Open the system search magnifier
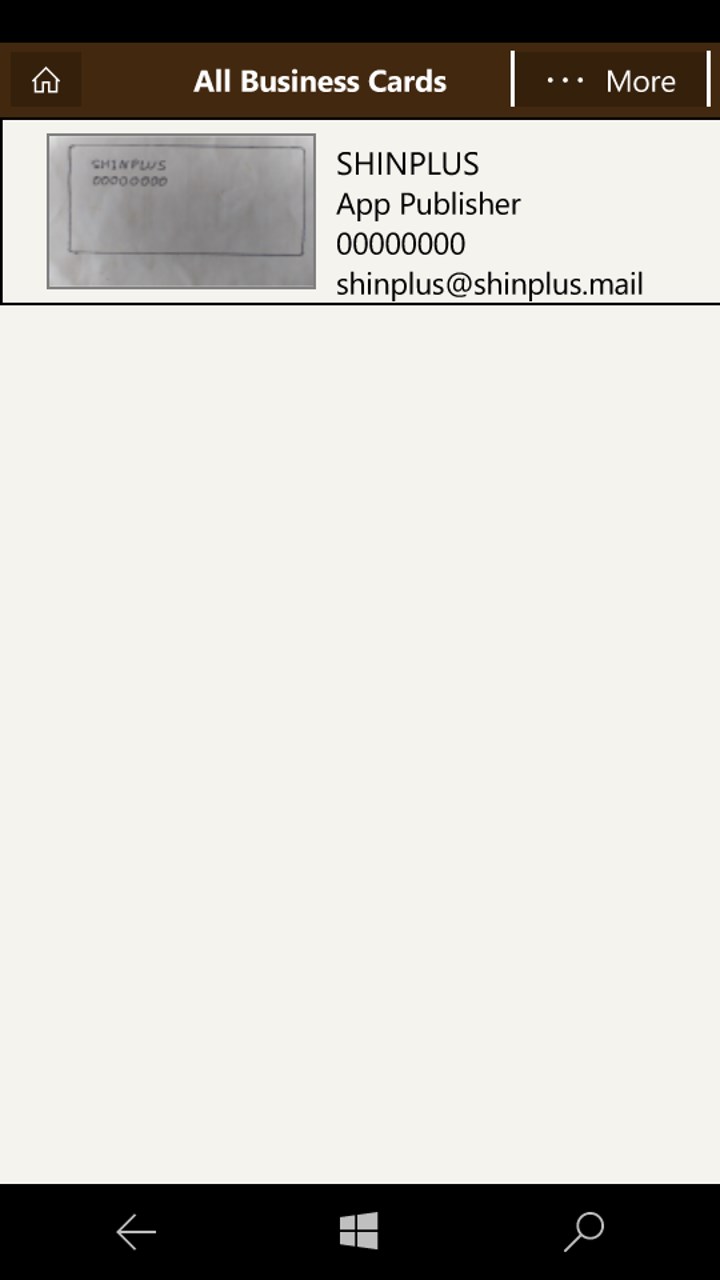 click(584, 1232)
